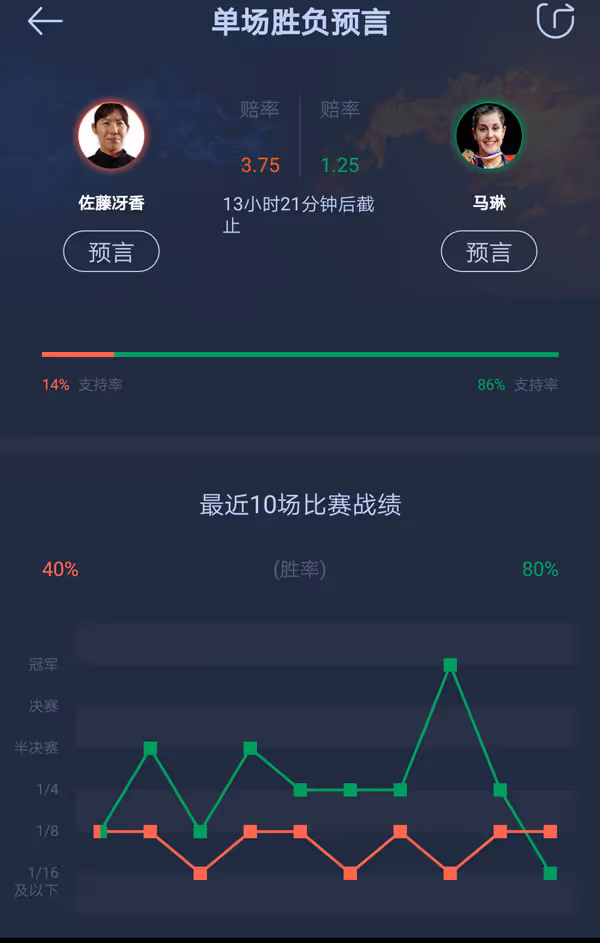Share this match prediction page
Screen dimensions: 600x943
(555, 21)
